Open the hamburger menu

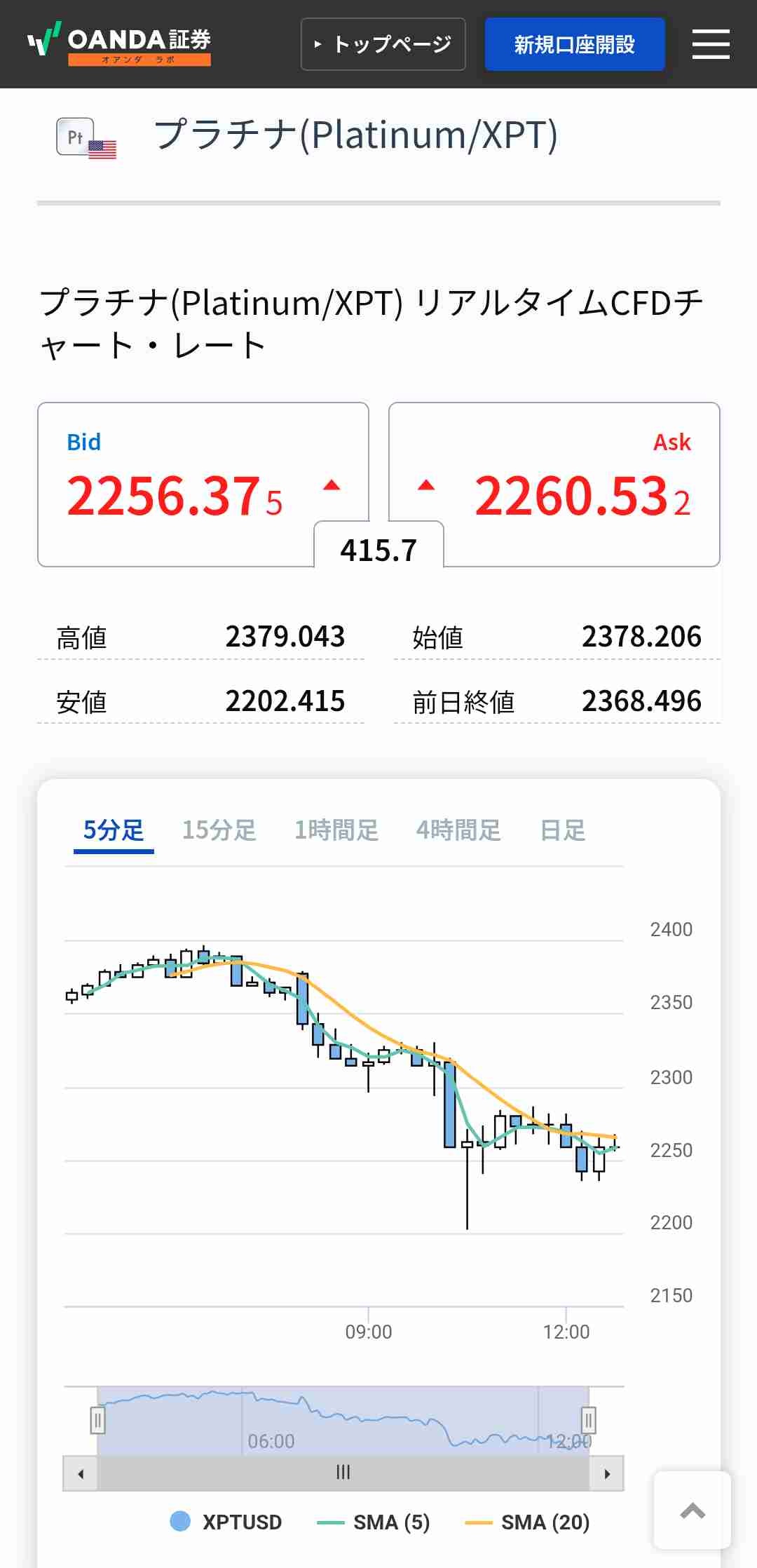pyautogui.click(x=711, y=44)
